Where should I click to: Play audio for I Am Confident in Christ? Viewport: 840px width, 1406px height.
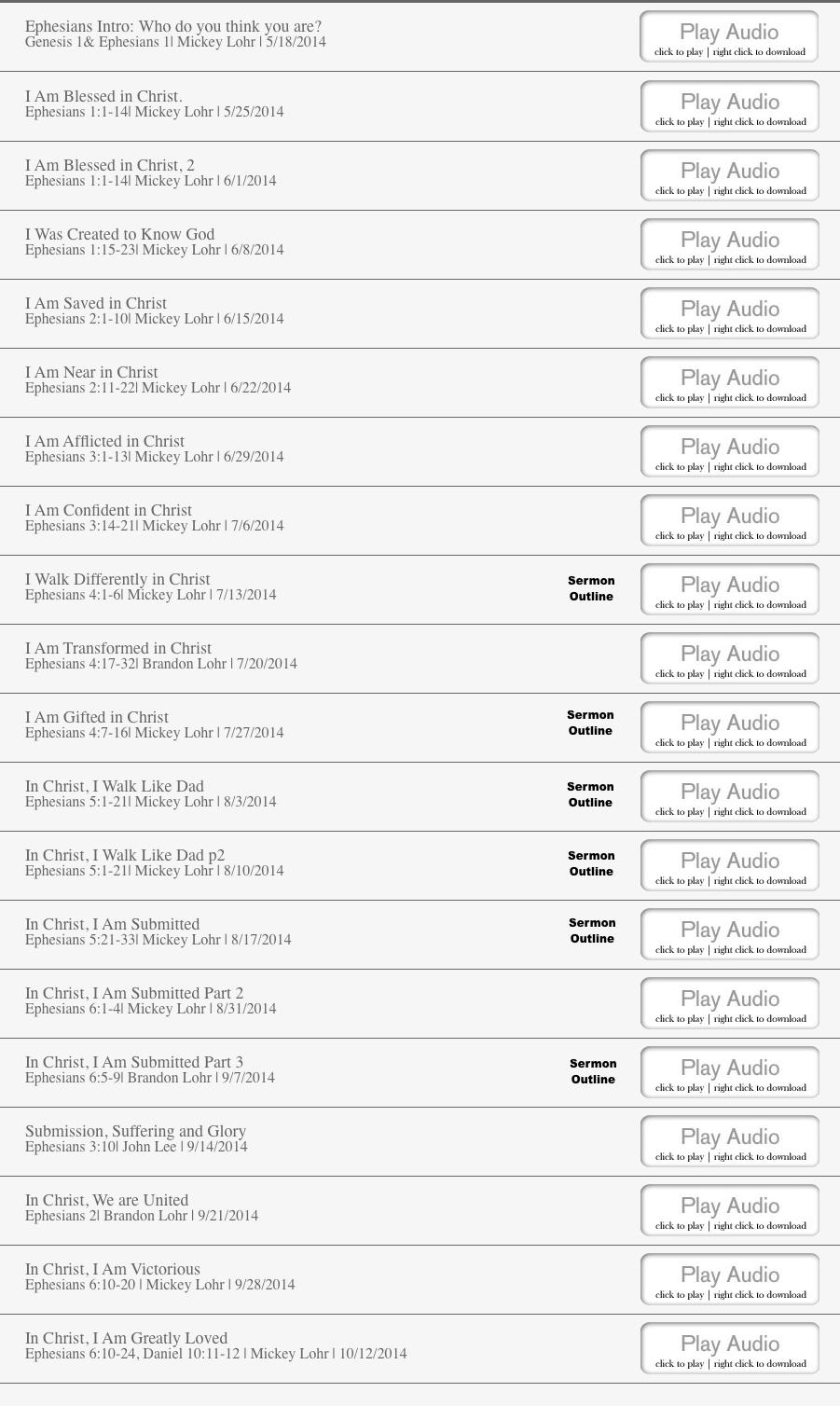[729, 520]
